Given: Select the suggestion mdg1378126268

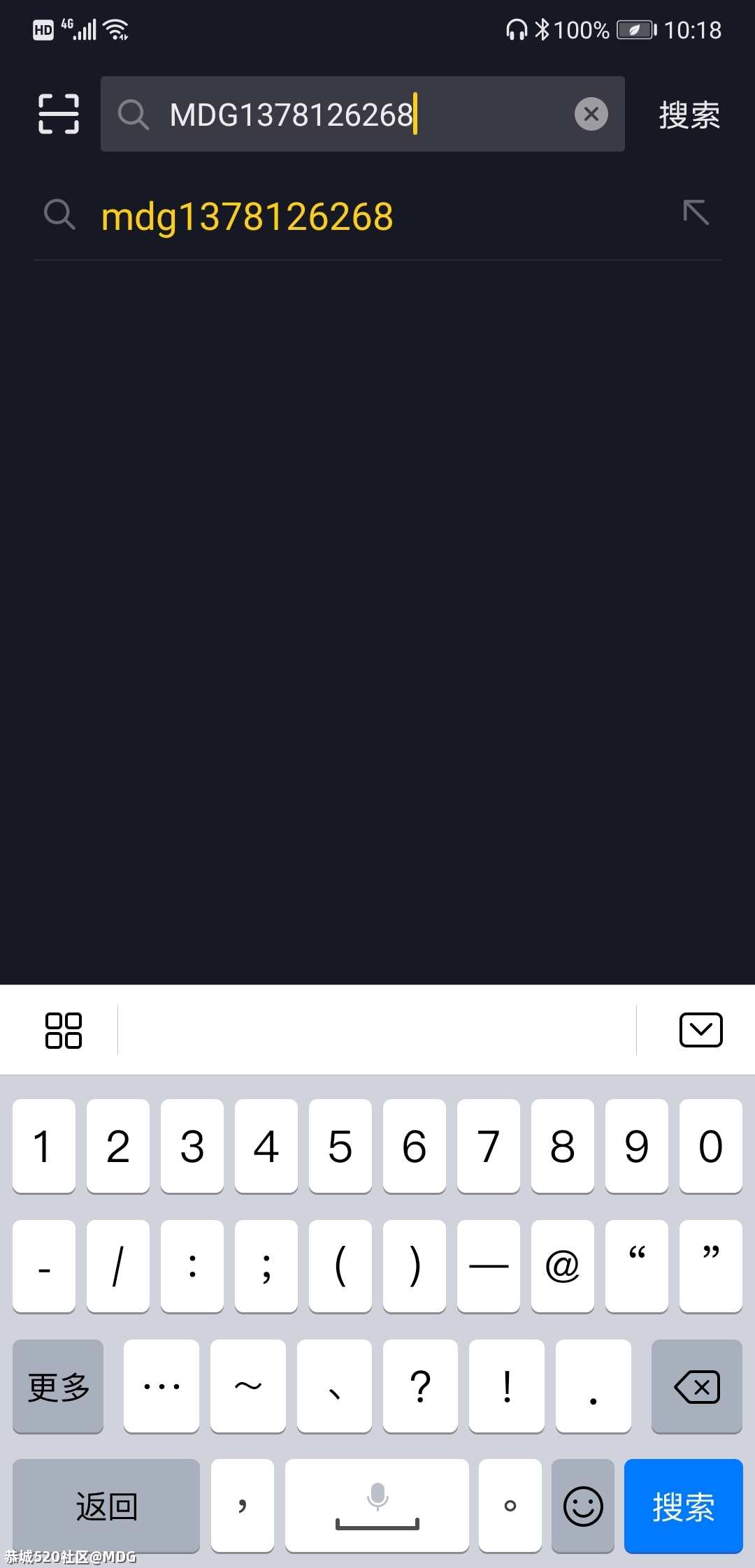Looking at the screenshot, I should click(247, 217).
